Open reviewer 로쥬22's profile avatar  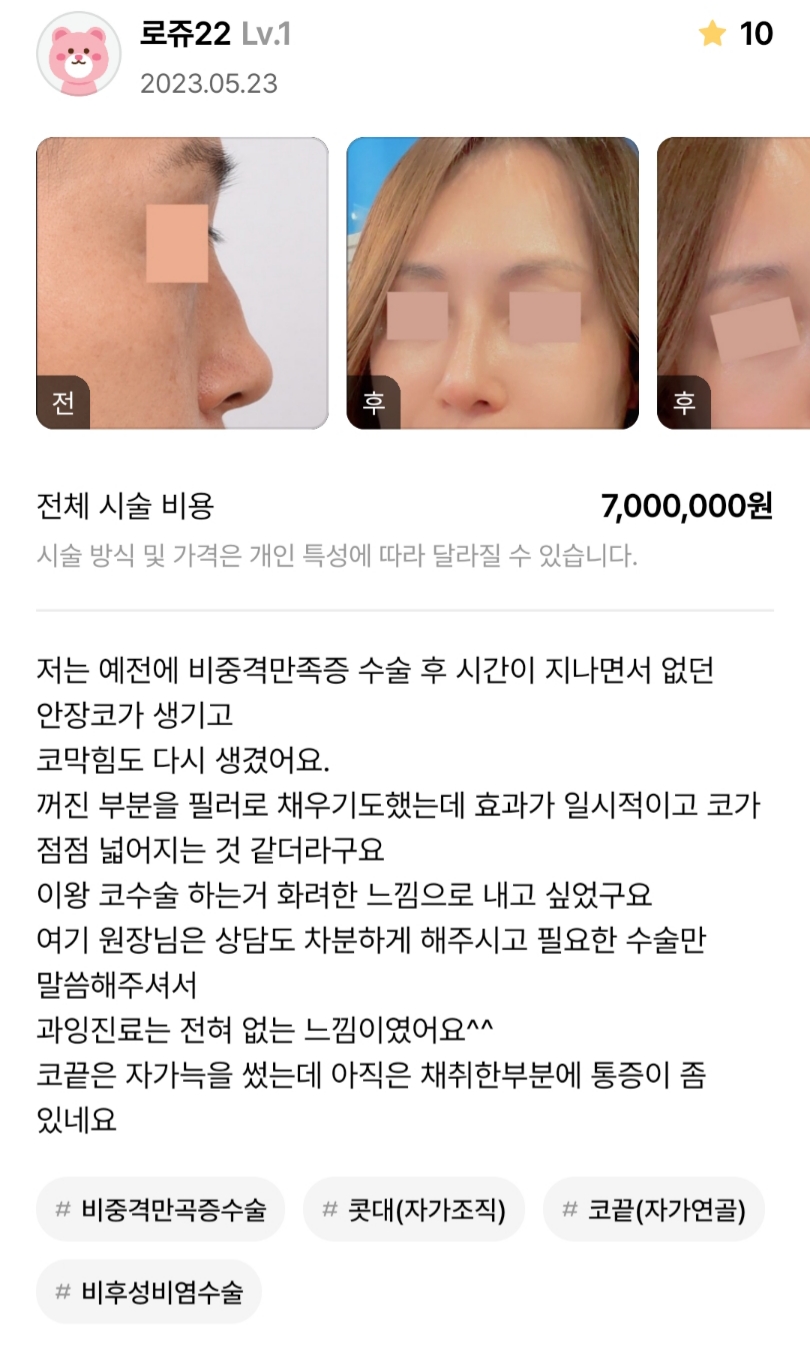pos(79,54)
